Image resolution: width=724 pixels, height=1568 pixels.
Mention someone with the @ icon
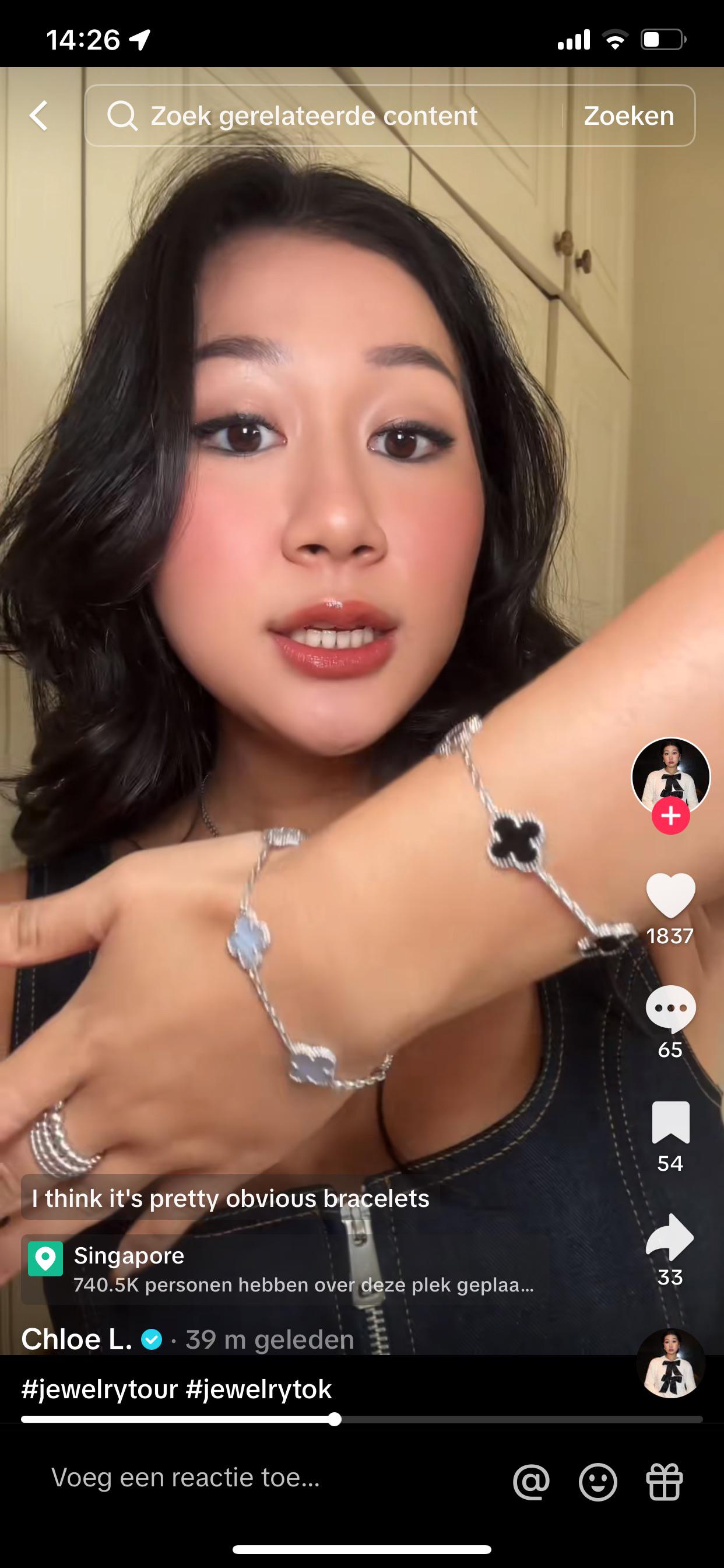point(531,1482)
